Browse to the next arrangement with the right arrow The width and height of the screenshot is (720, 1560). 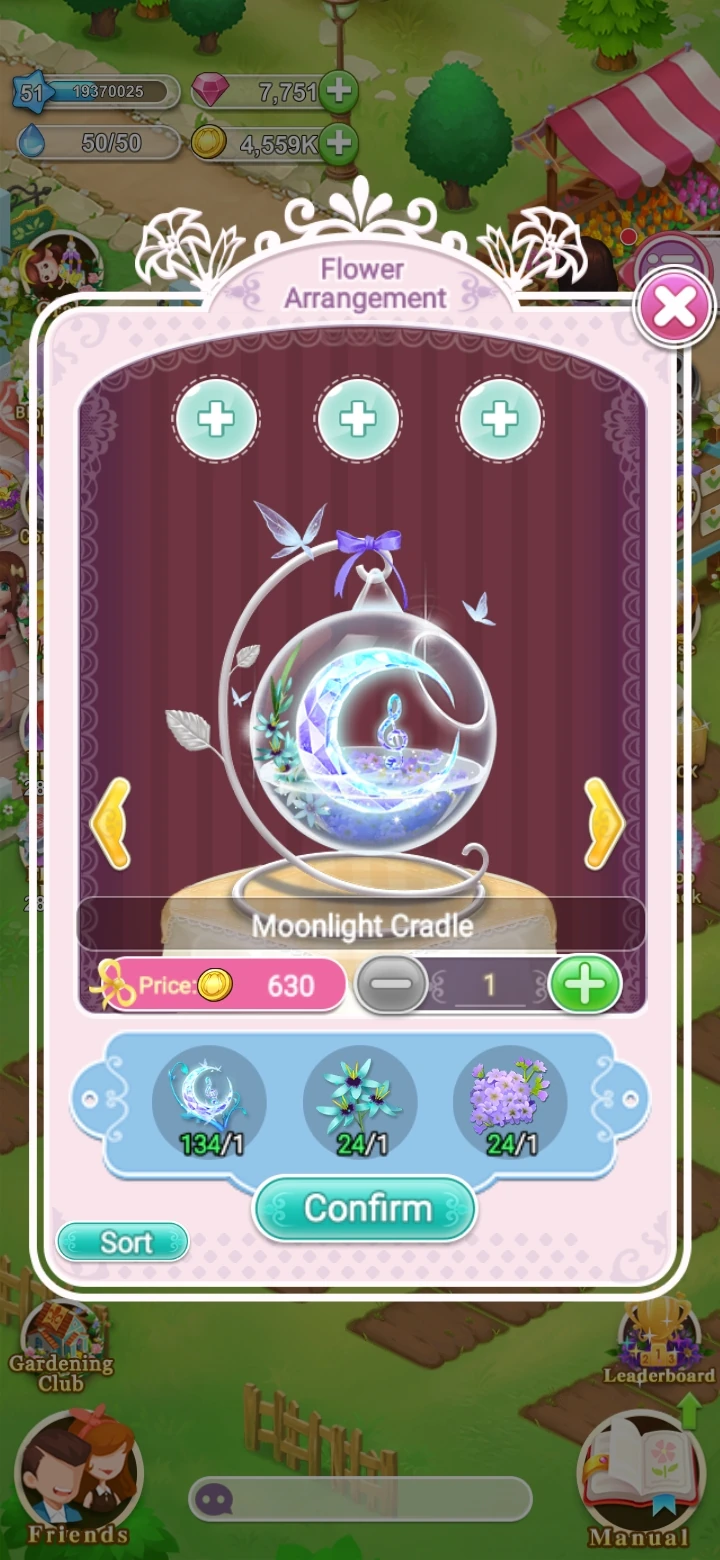click(605, 825)
